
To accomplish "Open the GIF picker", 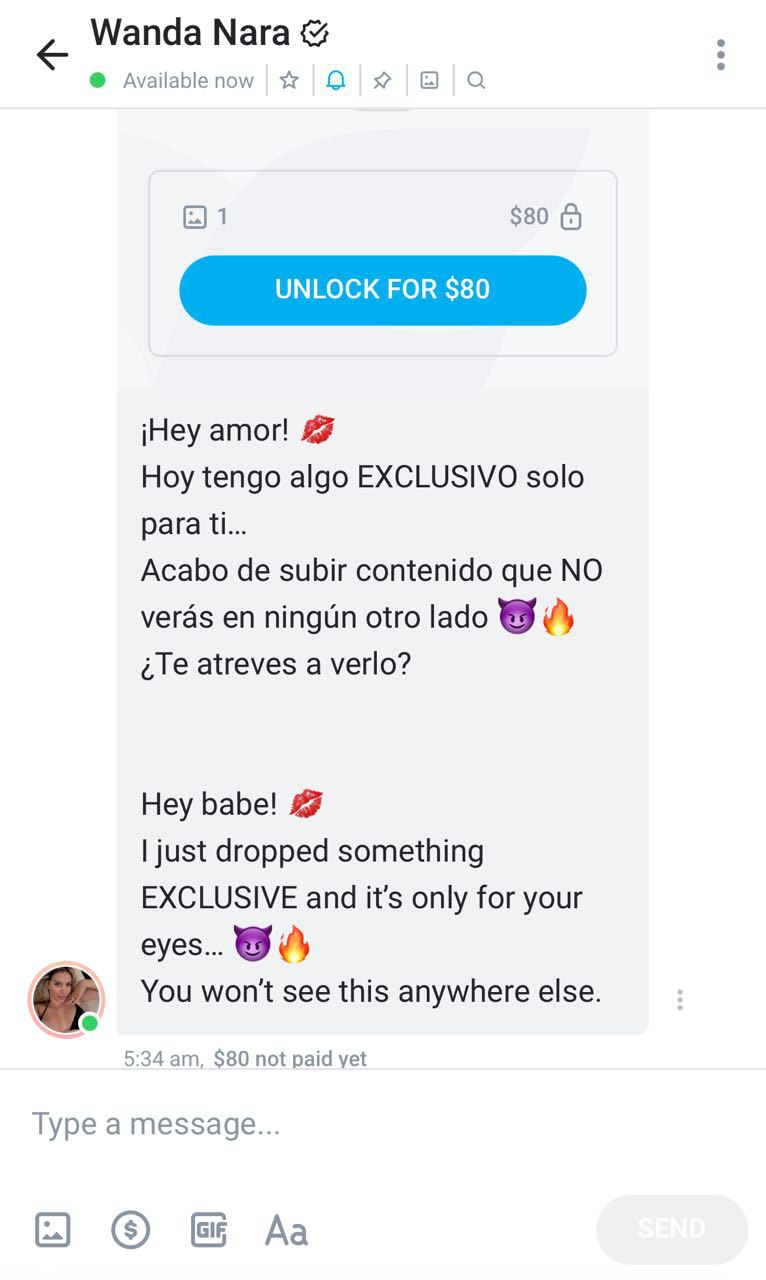I will pos(208,1229).
